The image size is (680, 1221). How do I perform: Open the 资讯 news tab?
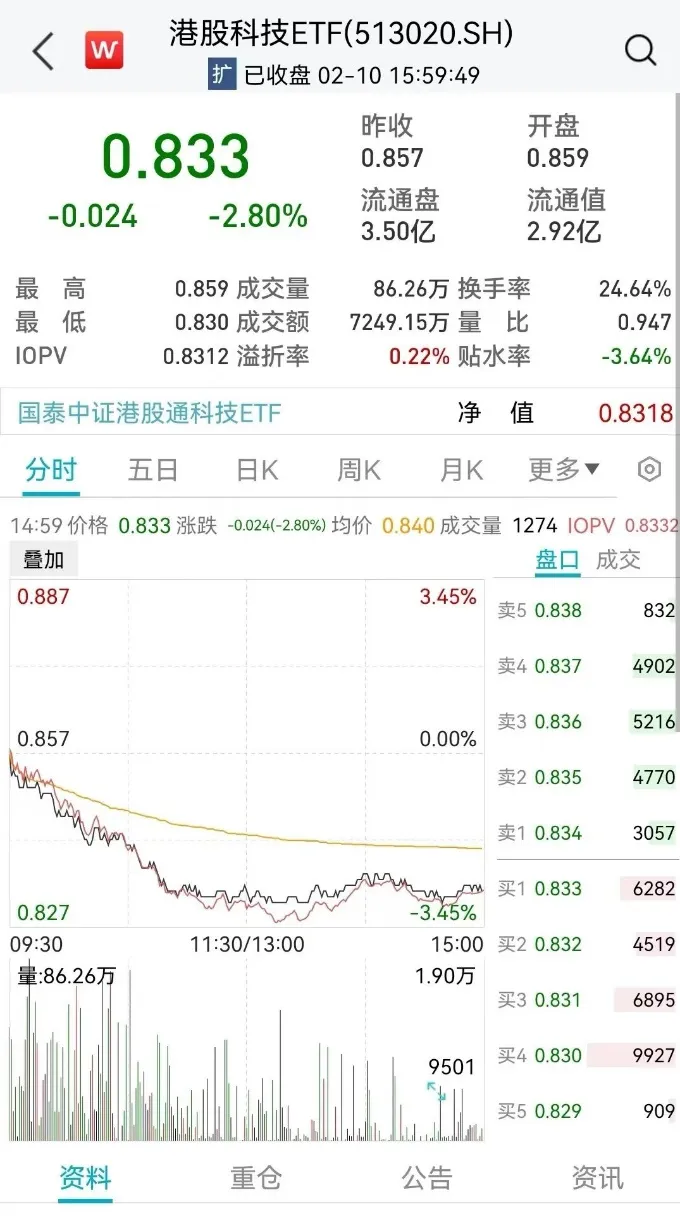point(597,1178)
